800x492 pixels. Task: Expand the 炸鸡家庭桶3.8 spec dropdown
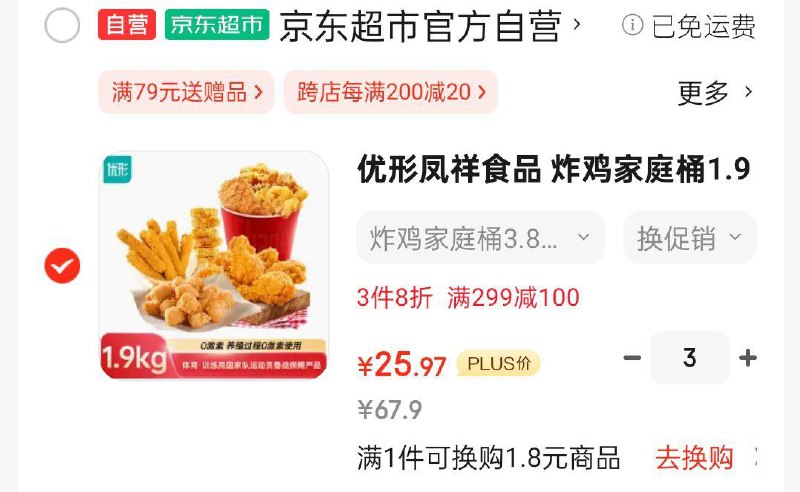pyautogui.click(x=480, y=238)
